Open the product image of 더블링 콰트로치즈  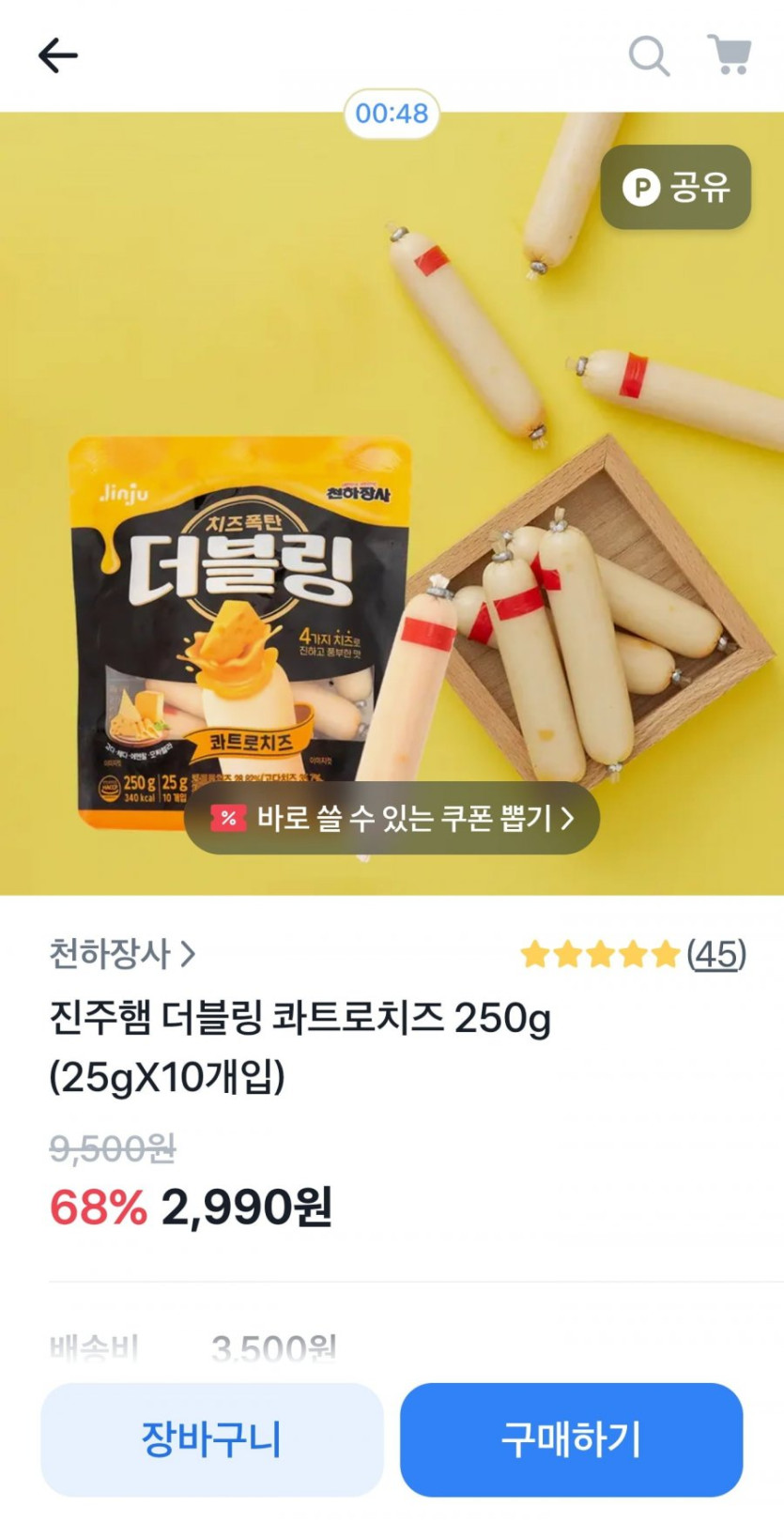pyautogui.click(x=392, y=503)
